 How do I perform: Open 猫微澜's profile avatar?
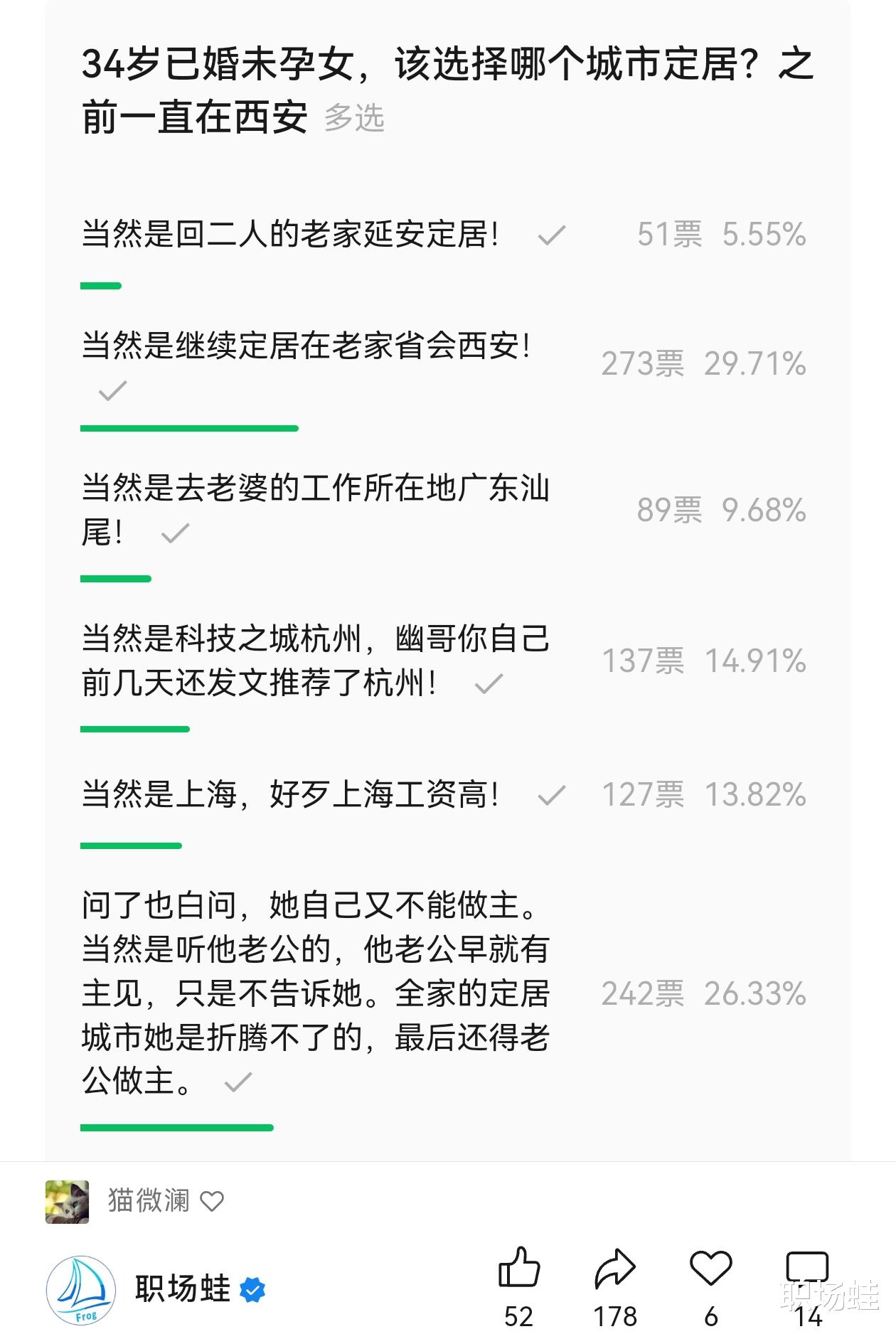[67, 1202]
